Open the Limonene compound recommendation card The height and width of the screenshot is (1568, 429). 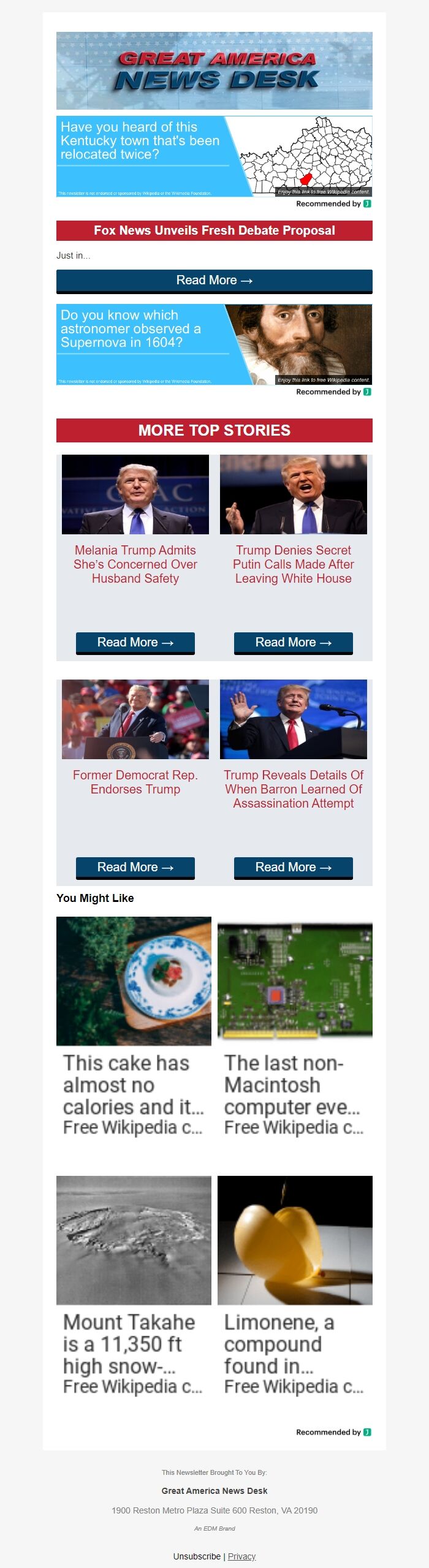pyautogui.click(x=295, y=1287)
